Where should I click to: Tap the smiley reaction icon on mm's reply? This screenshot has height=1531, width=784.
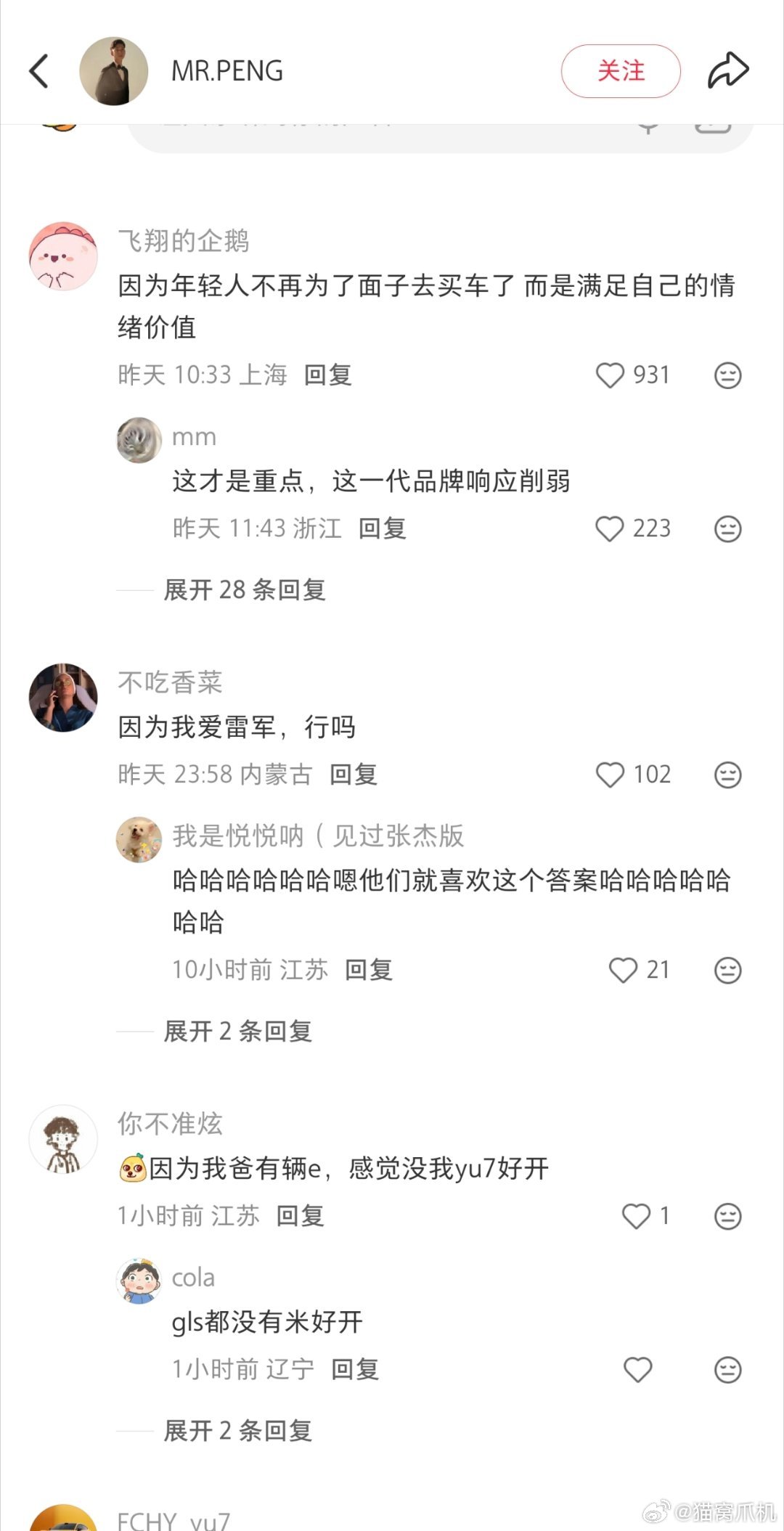click(x=728, y=529)
